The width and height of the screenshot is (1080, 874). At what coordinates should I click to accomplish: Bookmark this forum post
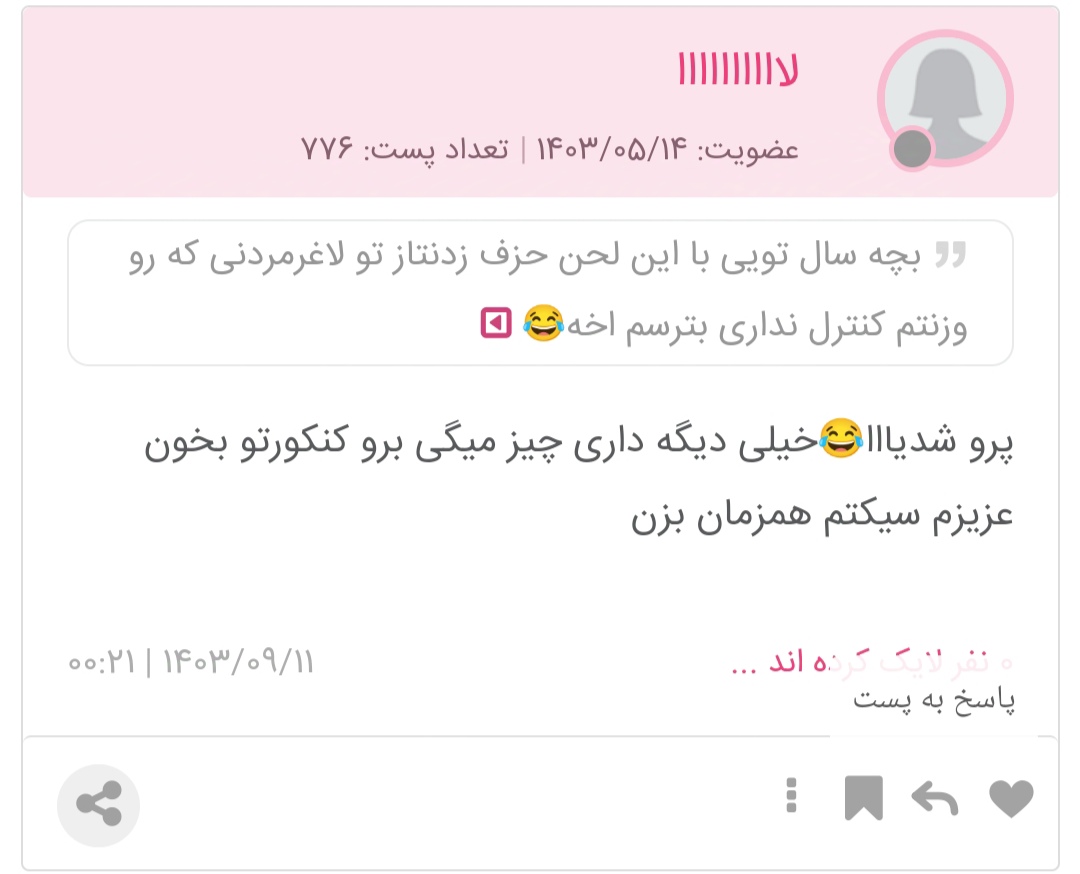click(x=863, y=799)
